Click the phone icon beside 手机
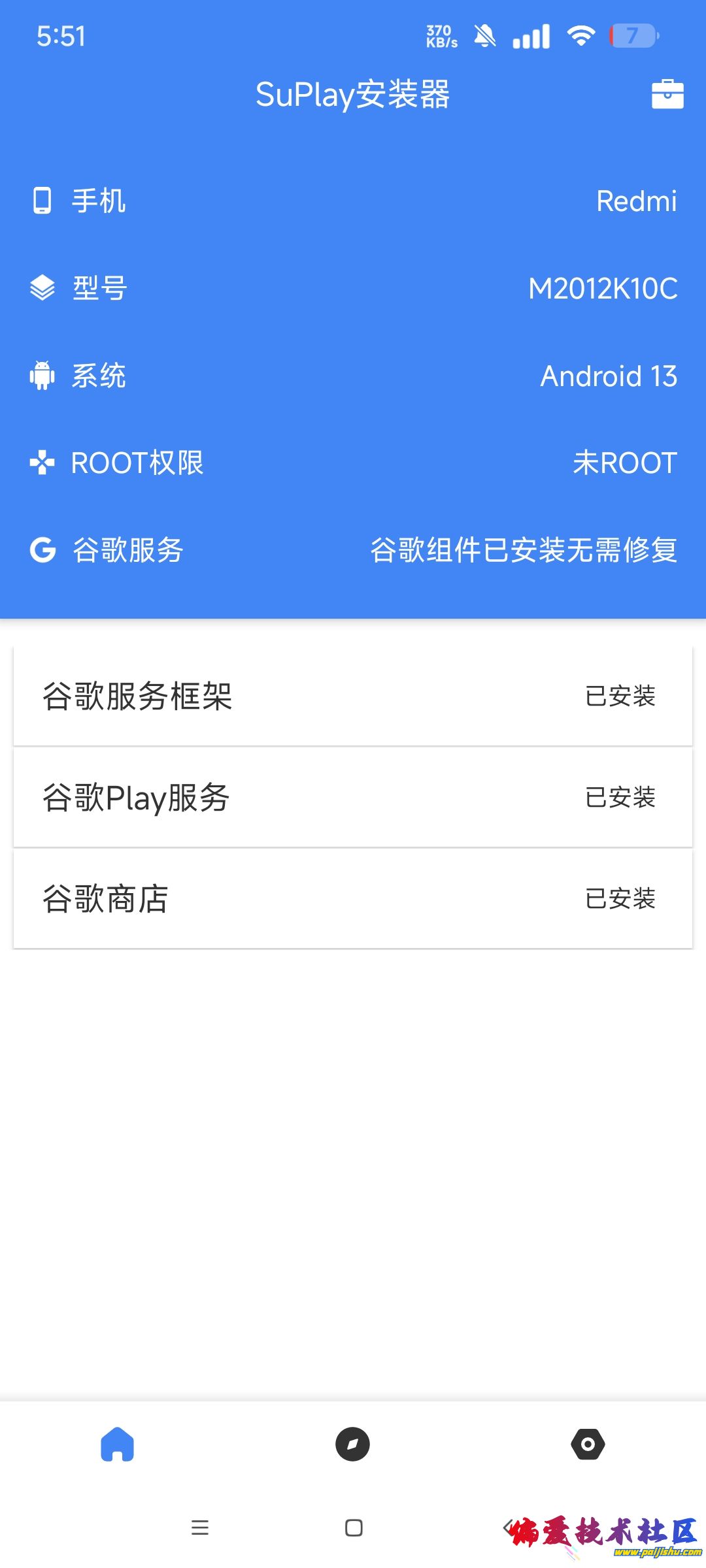Viewport: 706px width, 1568px height. [42, 201]
